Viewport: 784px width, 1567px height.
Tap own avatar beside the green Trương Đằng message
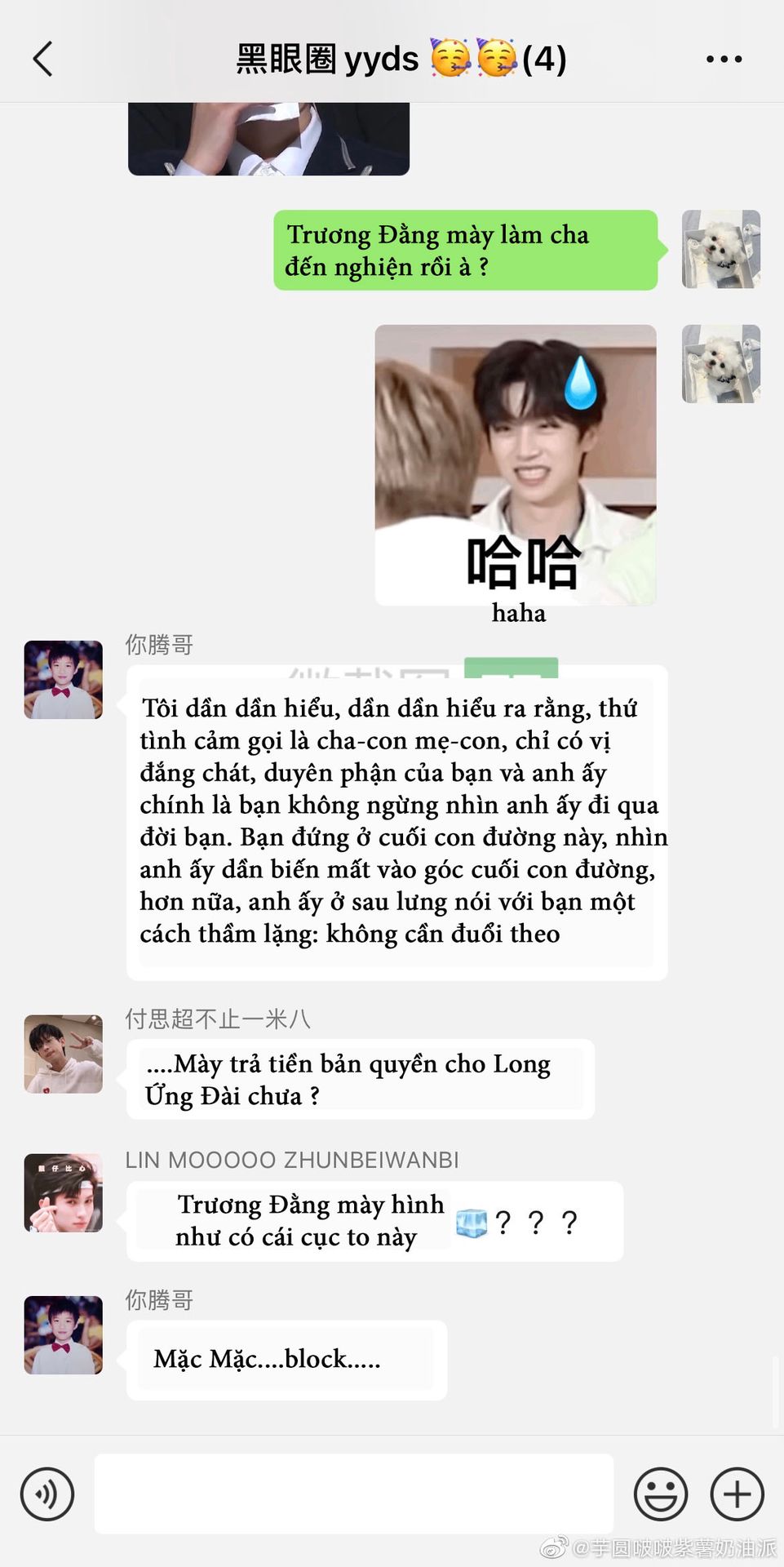721,249
